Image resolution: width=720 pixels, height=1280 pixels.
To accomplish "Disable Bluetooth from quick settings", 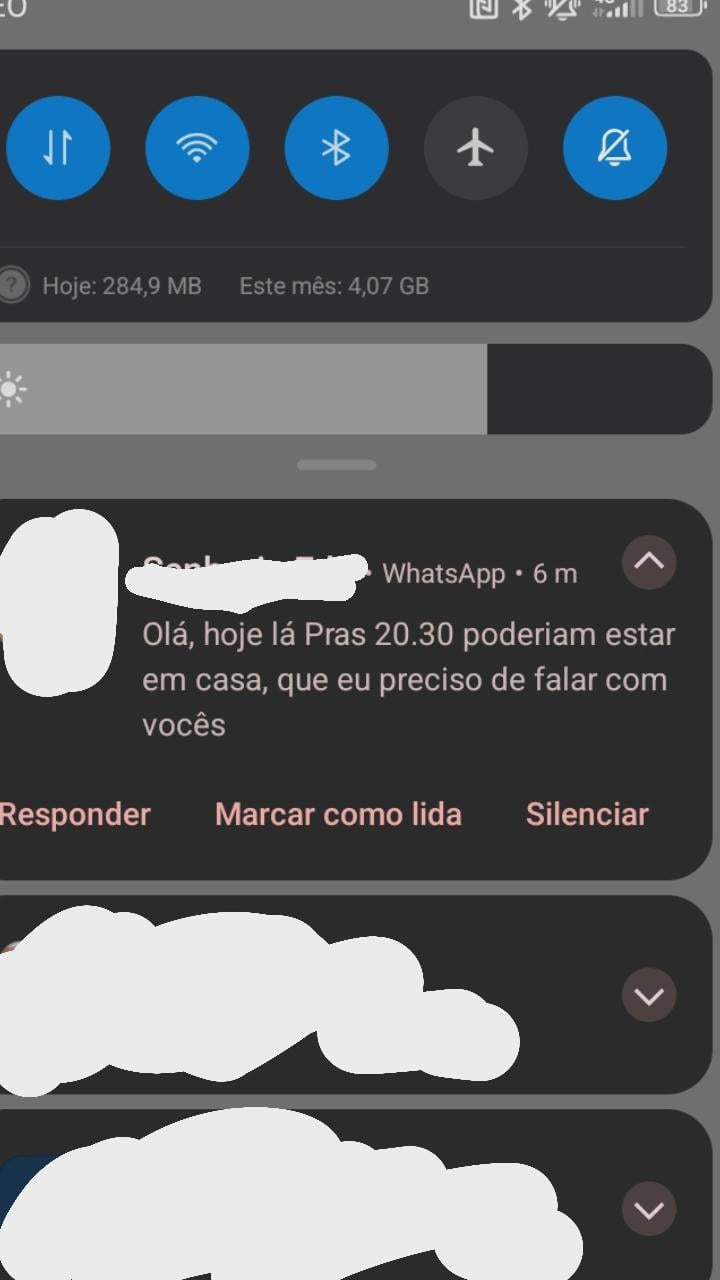I will pyautogui.click(x=336, y=149).
